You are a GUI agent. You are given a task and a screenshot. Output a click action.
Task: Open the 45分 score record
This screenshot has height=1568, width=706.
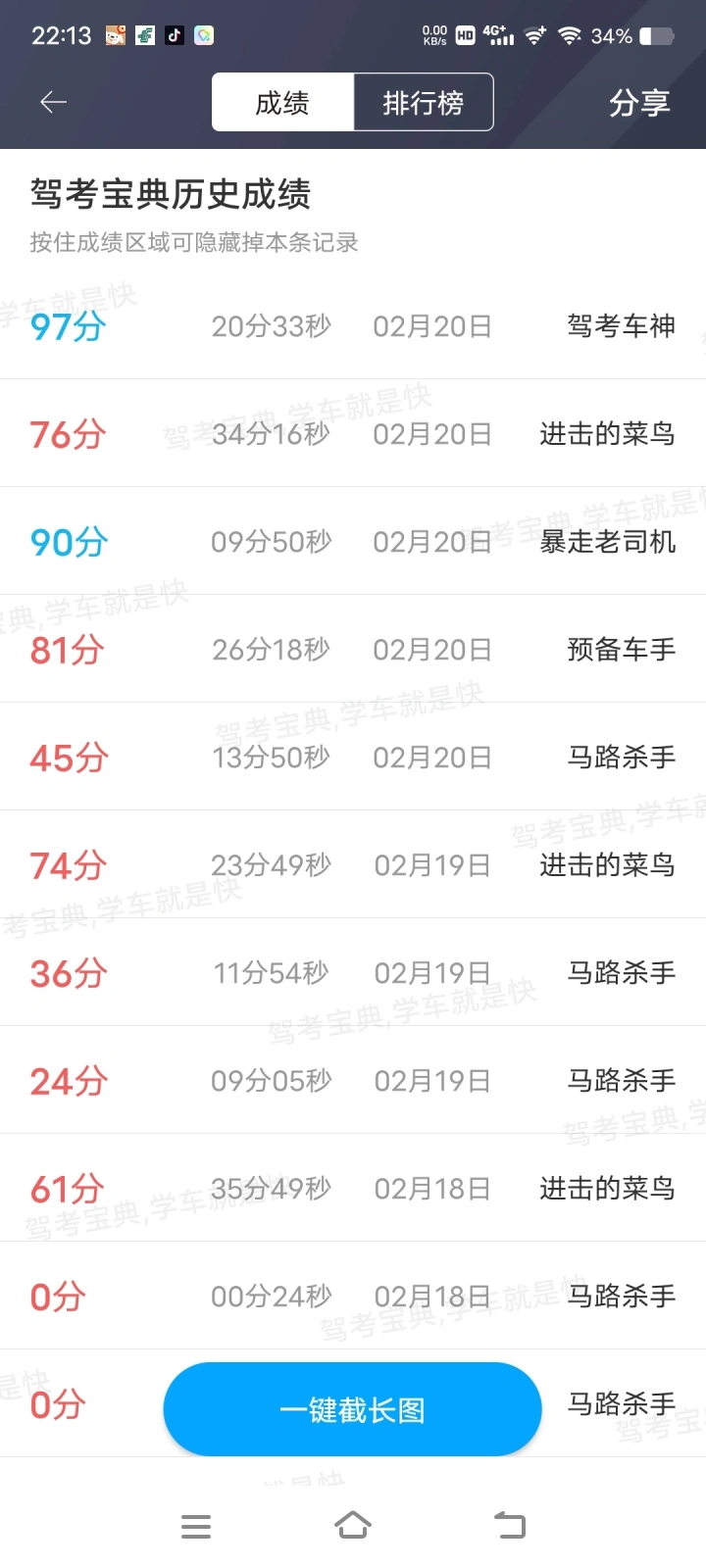click(353, 757)
